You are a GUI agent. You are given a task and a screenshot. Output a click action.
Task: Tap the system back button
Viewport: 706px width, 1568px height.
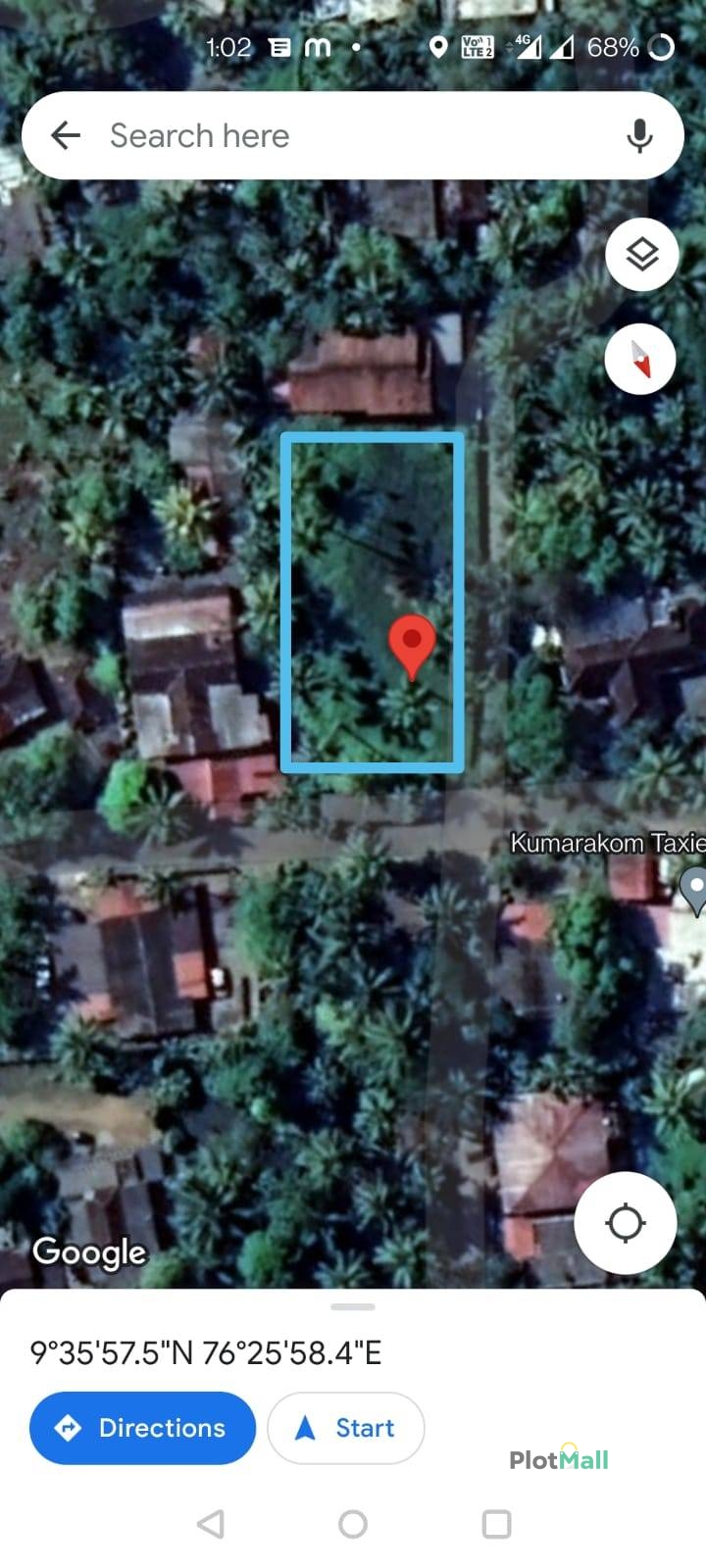pyautogui.click(x=210, y=1524)
